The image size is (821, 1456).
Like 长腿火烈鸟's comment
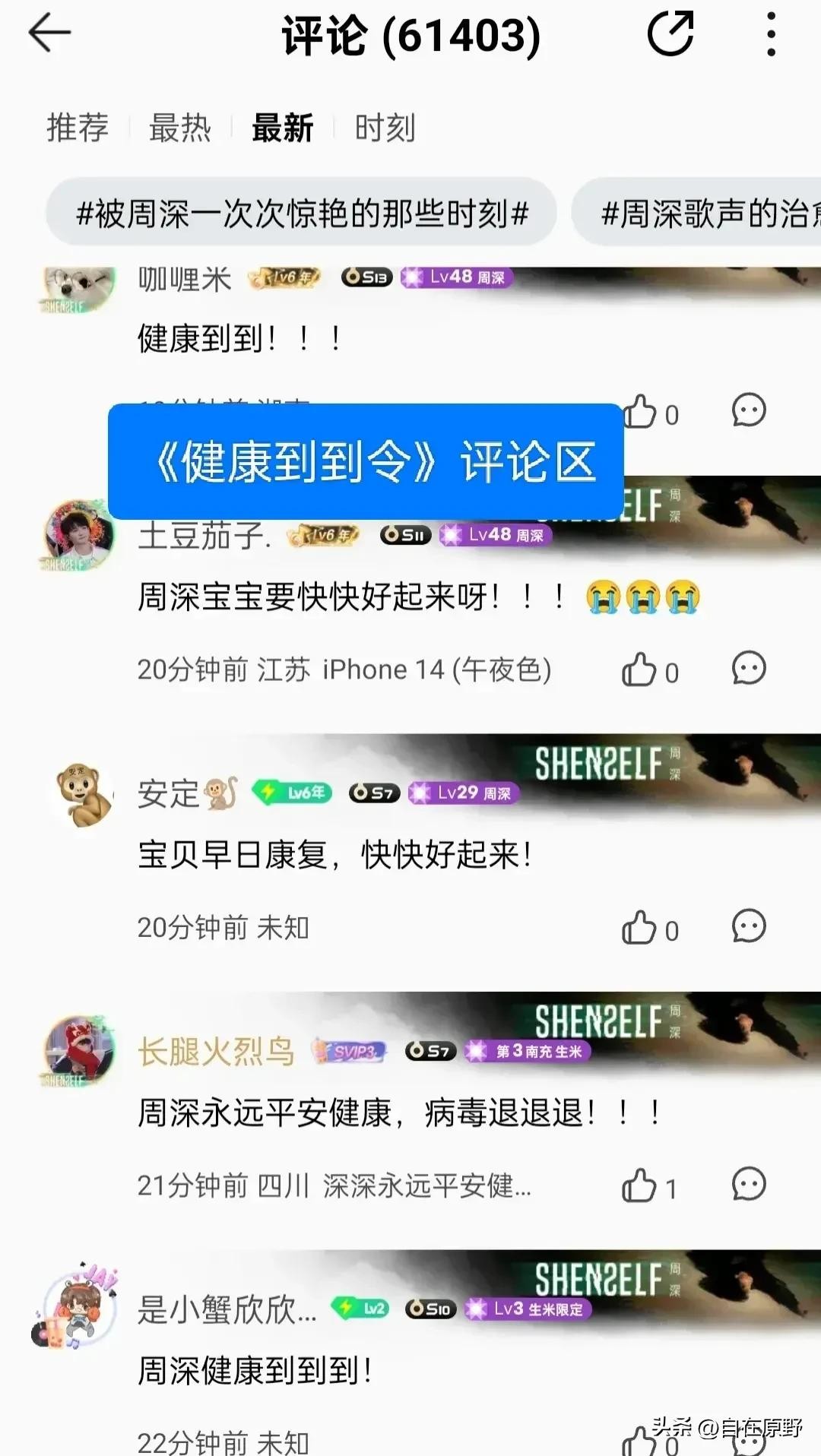[639, 1185]
